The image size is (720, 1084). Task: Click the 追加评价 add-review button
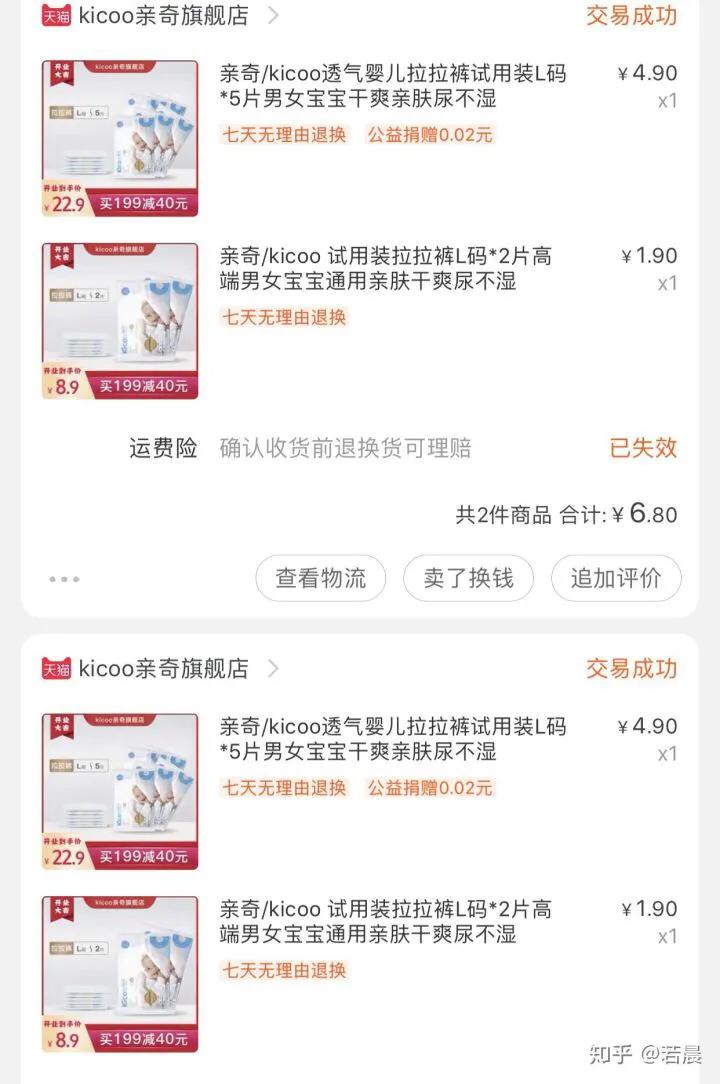pos(616,578)
